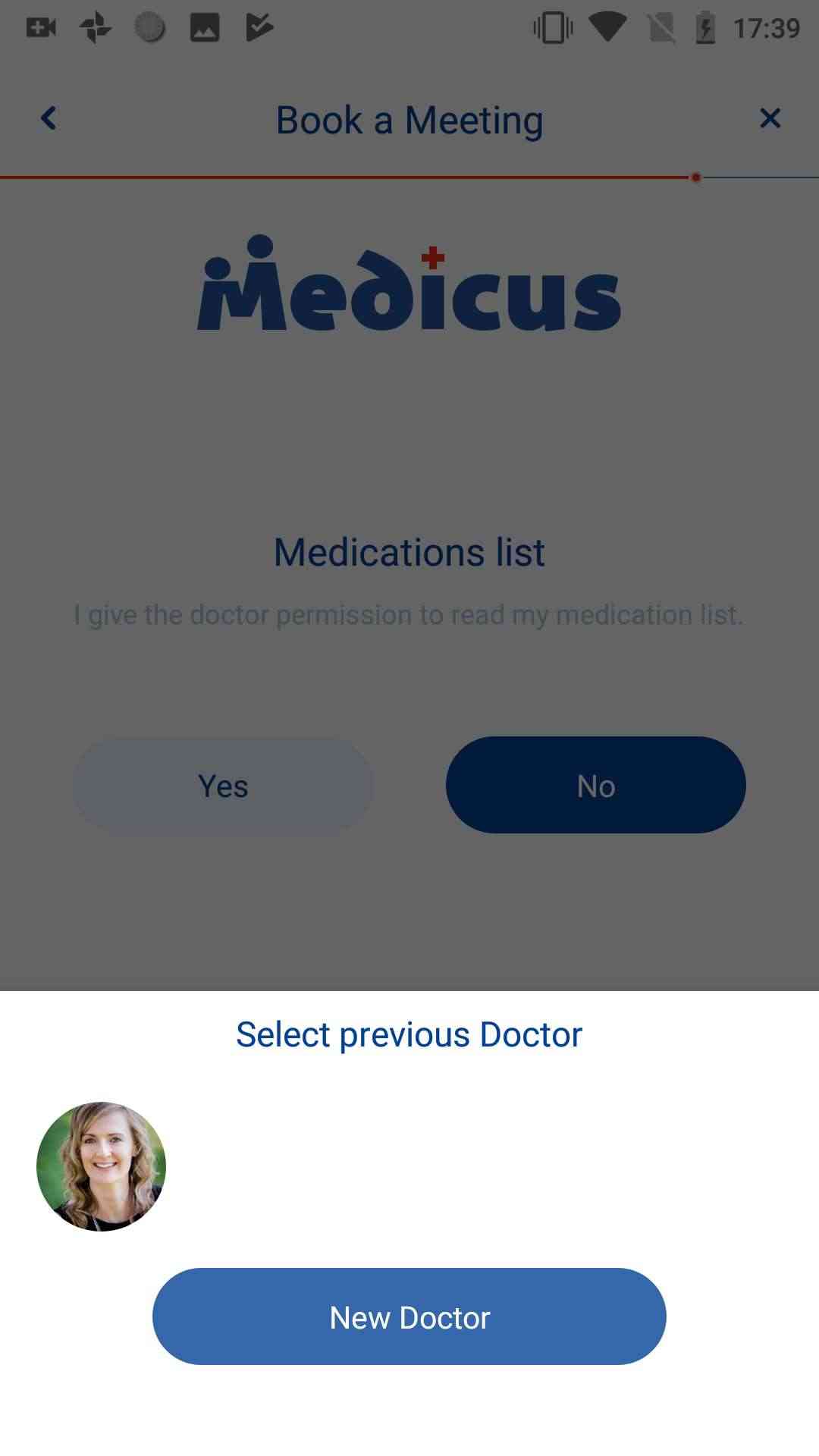819x1456 pixels.
Task: Choose the New Doctor button
Action: point(409,1317)
